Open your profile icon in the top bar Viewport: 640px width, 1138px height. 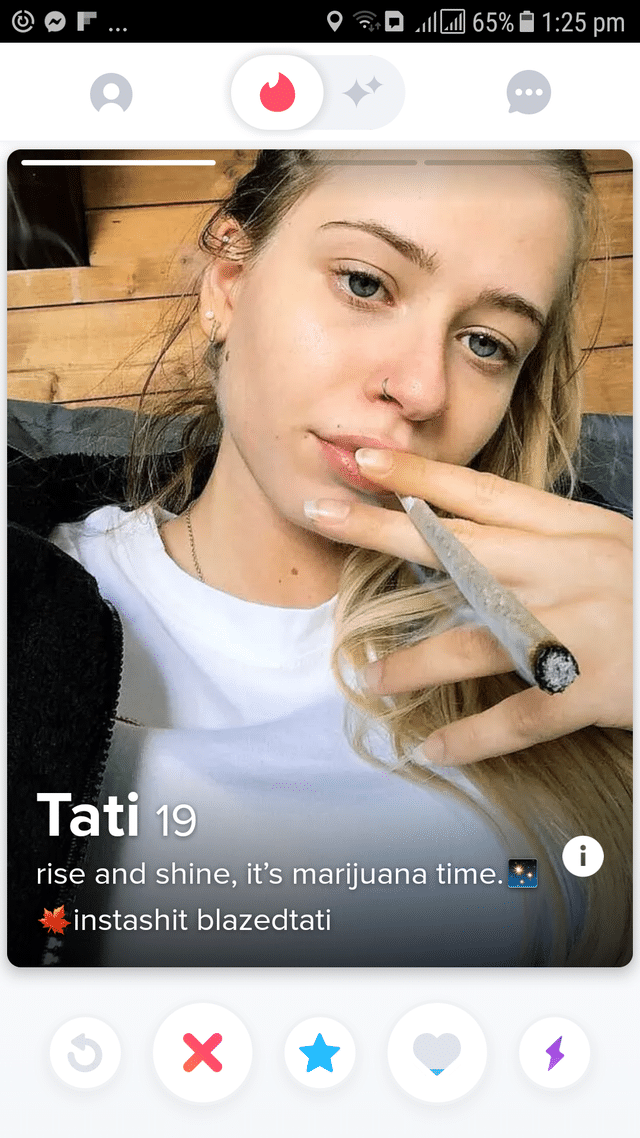point(111,93)
